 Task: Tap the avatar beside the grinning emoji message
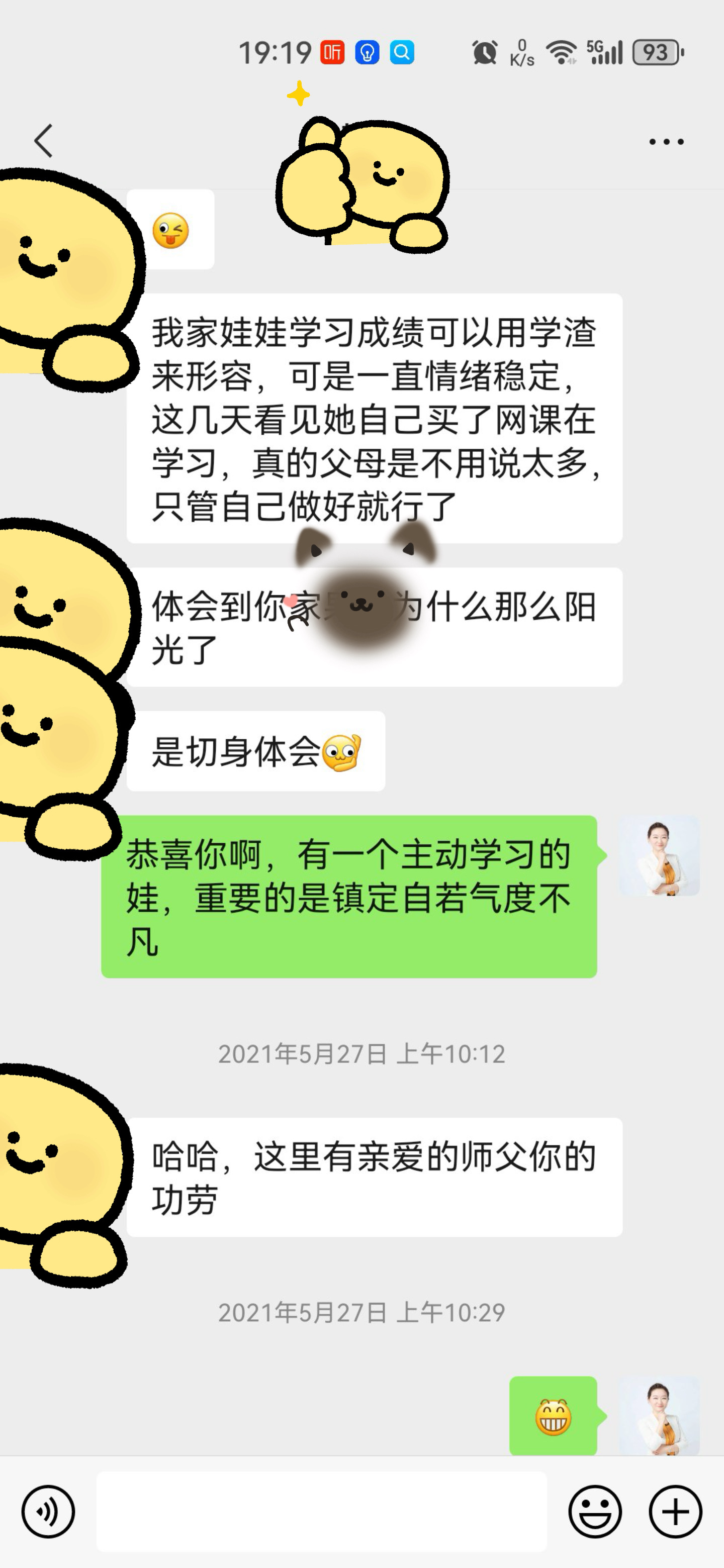(x=659, y=1415)
